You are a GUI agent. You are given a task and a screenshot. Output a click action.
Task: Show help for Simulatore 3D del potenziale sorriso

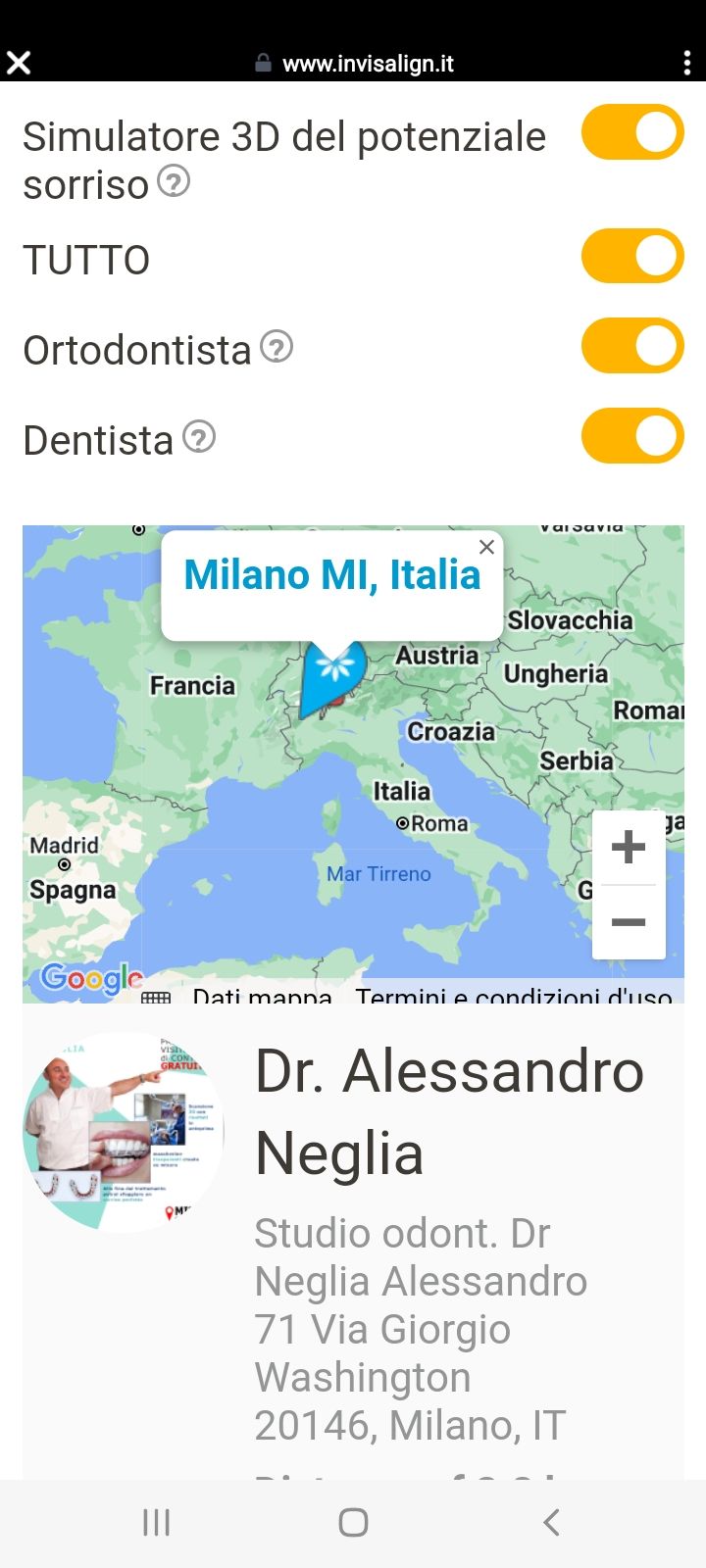pyautogui.click(x=174, y=181)
